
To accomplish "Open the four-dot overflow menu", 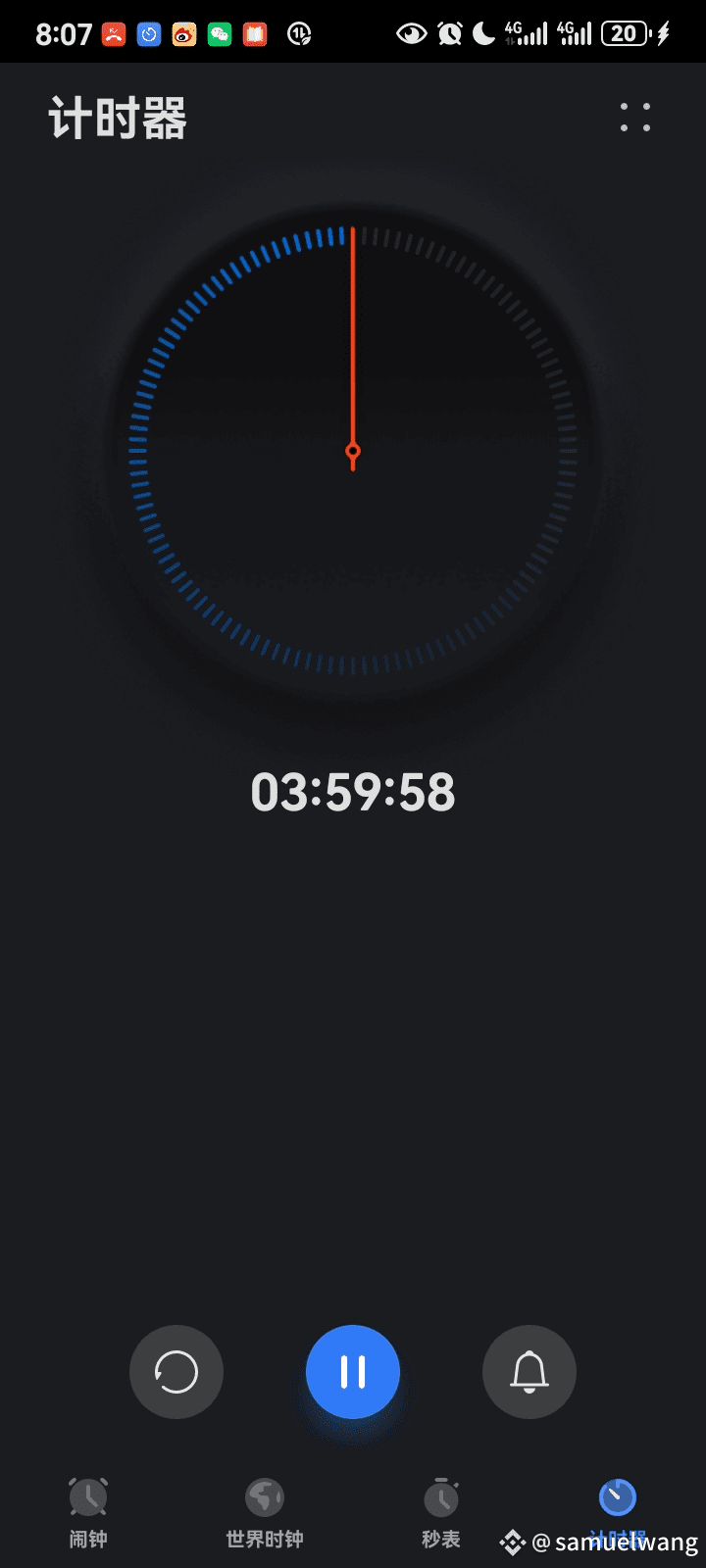I will click(634, 118).
